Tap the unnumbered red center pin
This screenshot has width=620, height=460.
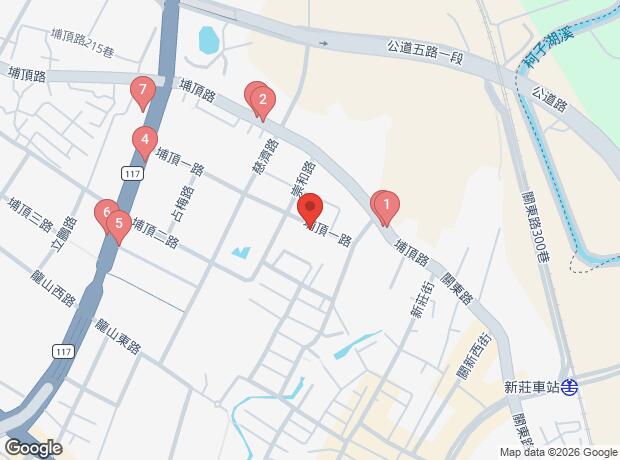pos(310,208)
